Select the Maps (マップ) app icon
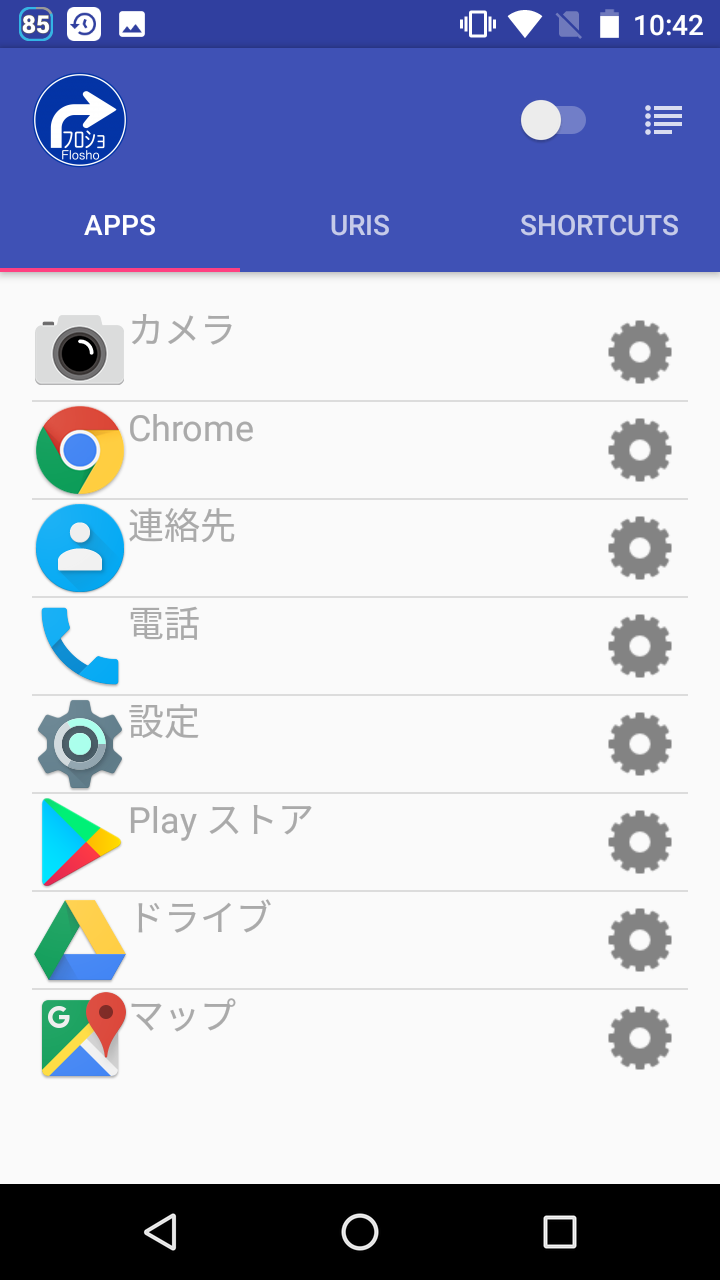This screenshot has width=720, height=1280. [x=79, y=1038]
